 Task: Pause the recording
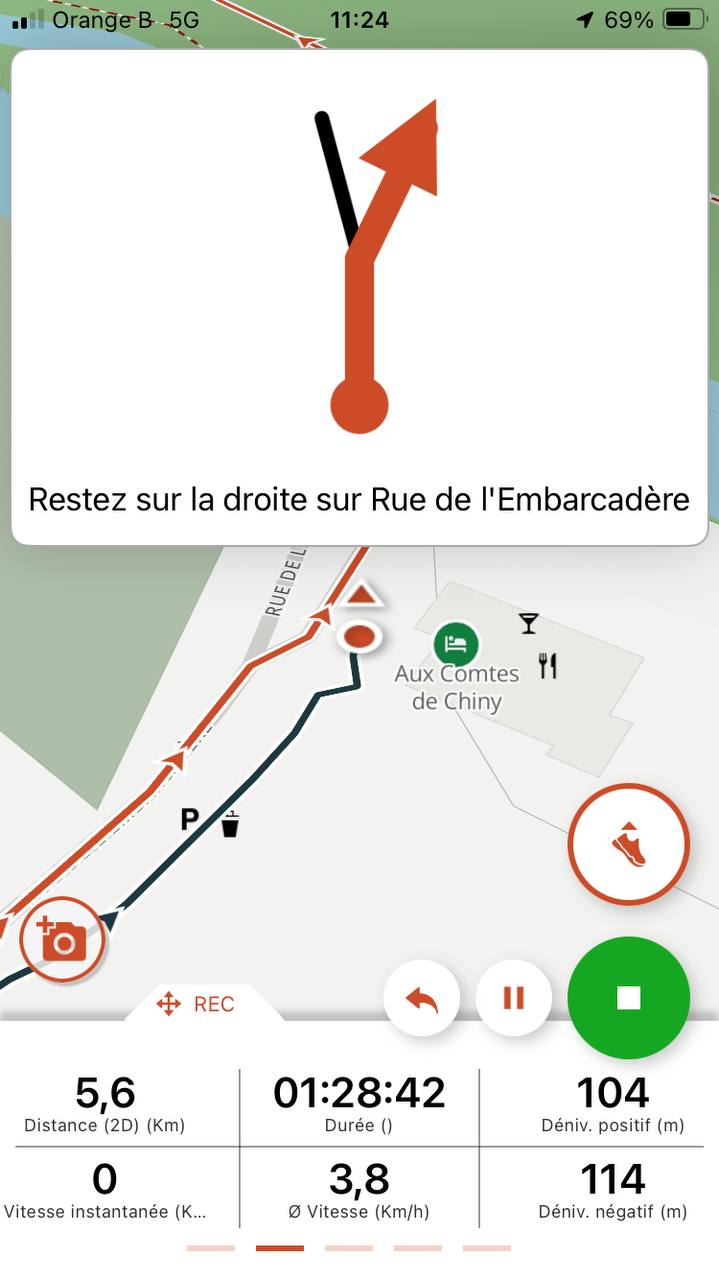pyautogui.click(x=514, y=998)
